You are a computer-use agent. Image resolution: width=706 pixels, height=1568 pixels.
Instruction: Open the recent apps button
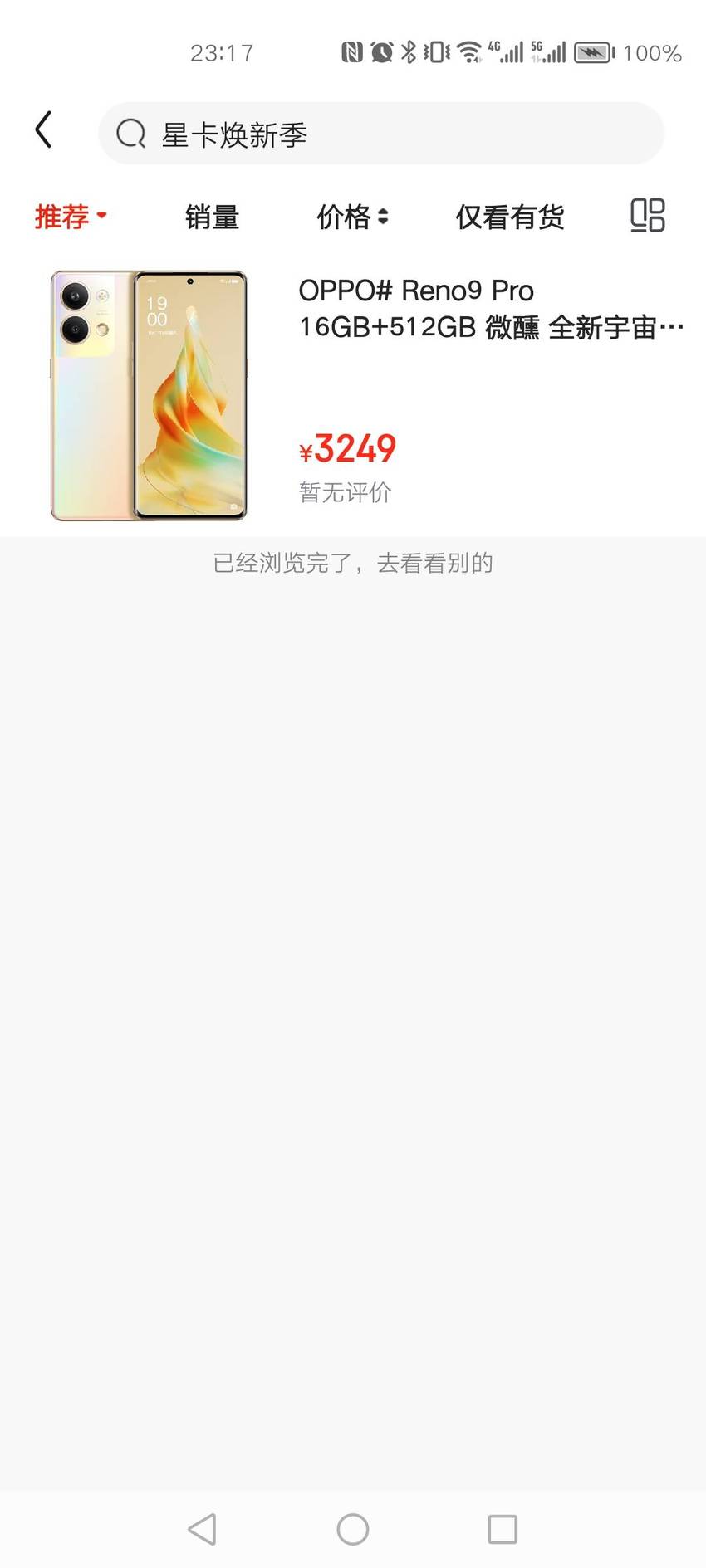click(x=503, y=1529)
